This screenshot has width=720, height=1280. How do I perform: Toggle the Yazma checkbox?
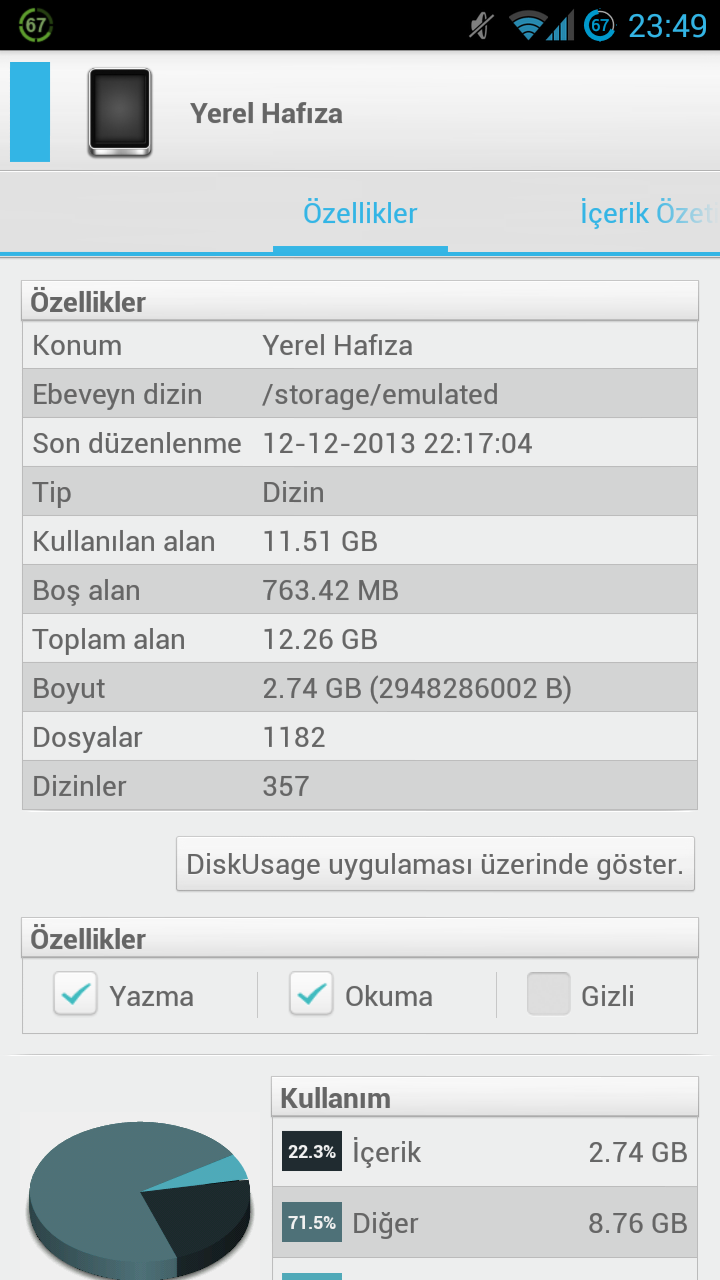pyautogui.click(x=76, y=995)
